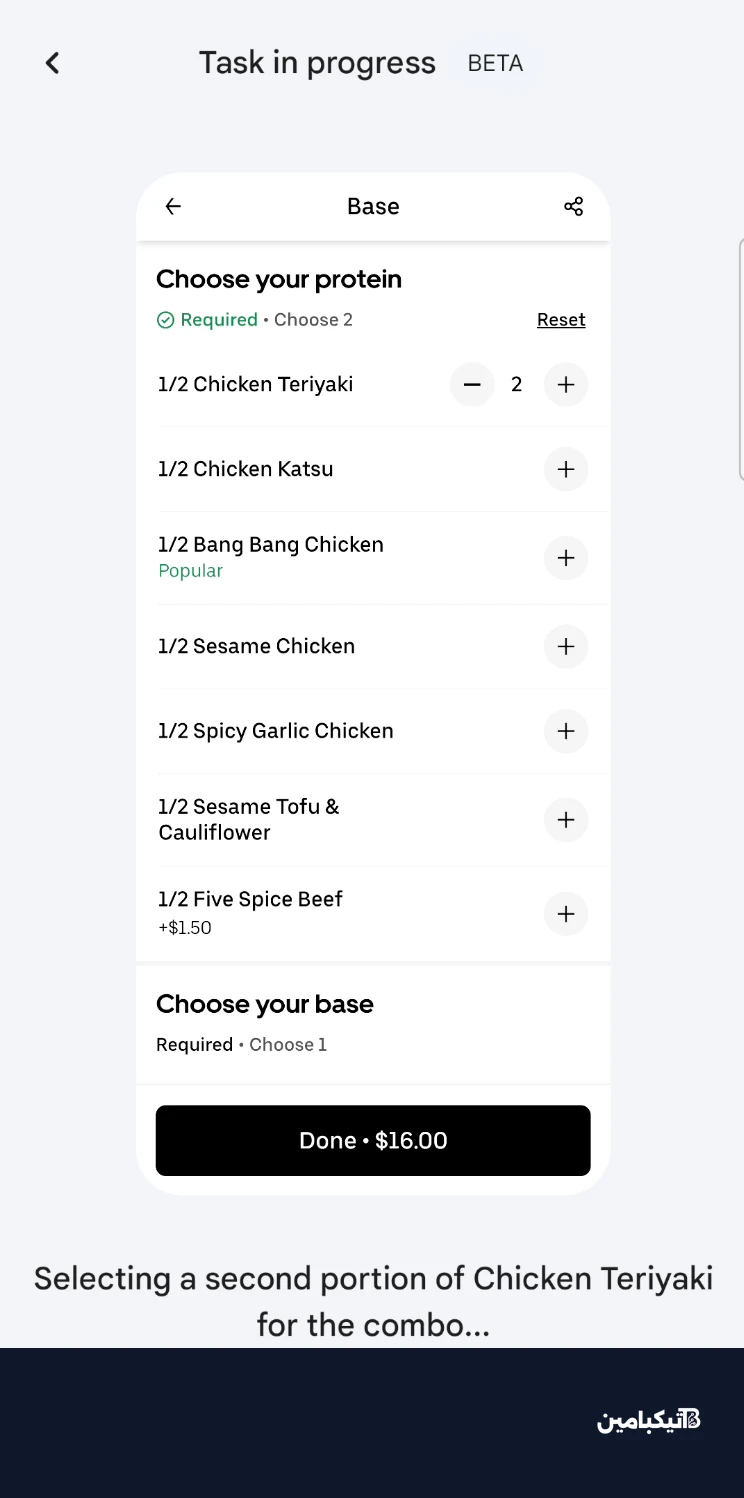This screenshot has height=1498, width=744.
Task: Add 1/2 Chicken Katsu
Action: [x=566, y=469]
